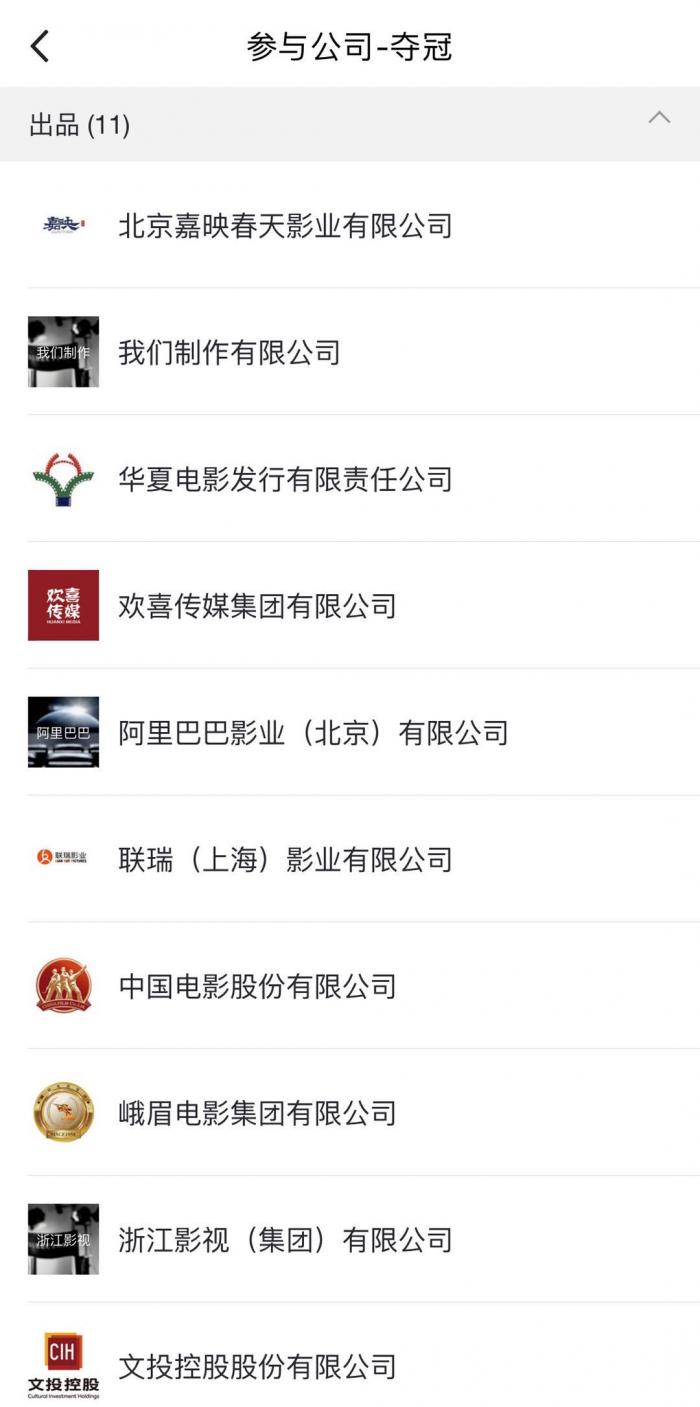Select 峨眉电影集团有限公司 row
This screenshot has width=700, height=1407.
[257, 1113]
